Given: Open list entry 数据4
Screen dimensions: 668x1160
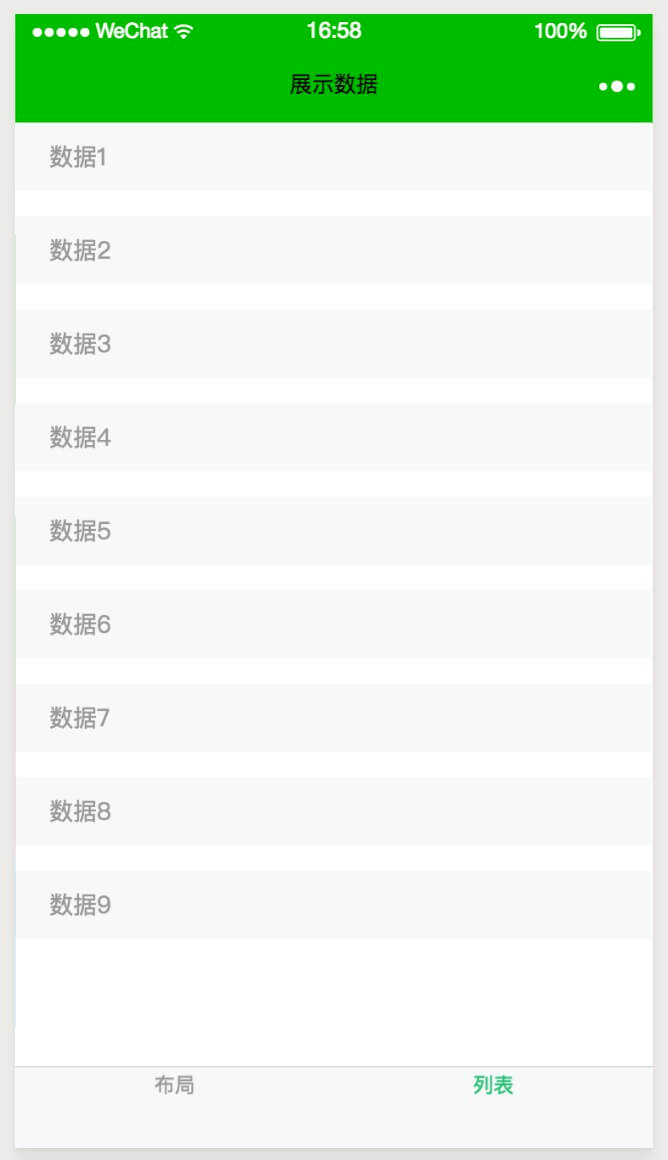Looking at the screenshot, I should [334, 437].
